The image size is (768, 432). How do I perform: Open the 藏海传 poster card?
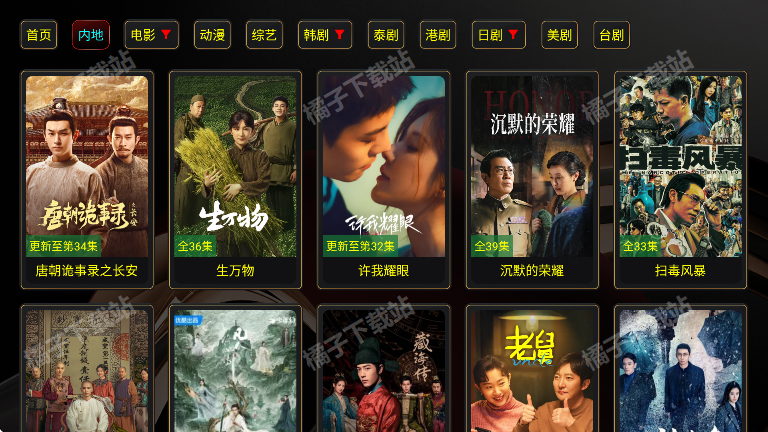[x=384, y=370]
